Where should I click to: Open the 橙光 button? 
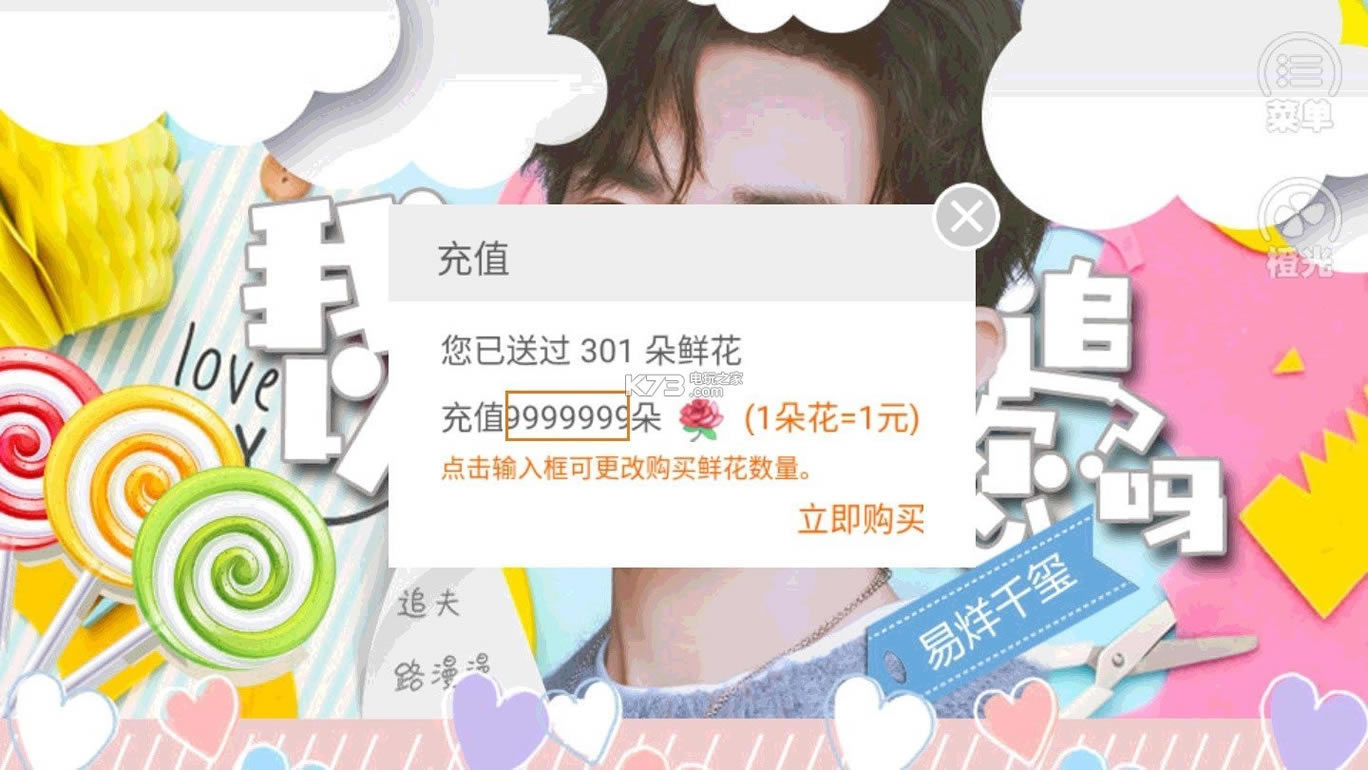pos(1299,225)
